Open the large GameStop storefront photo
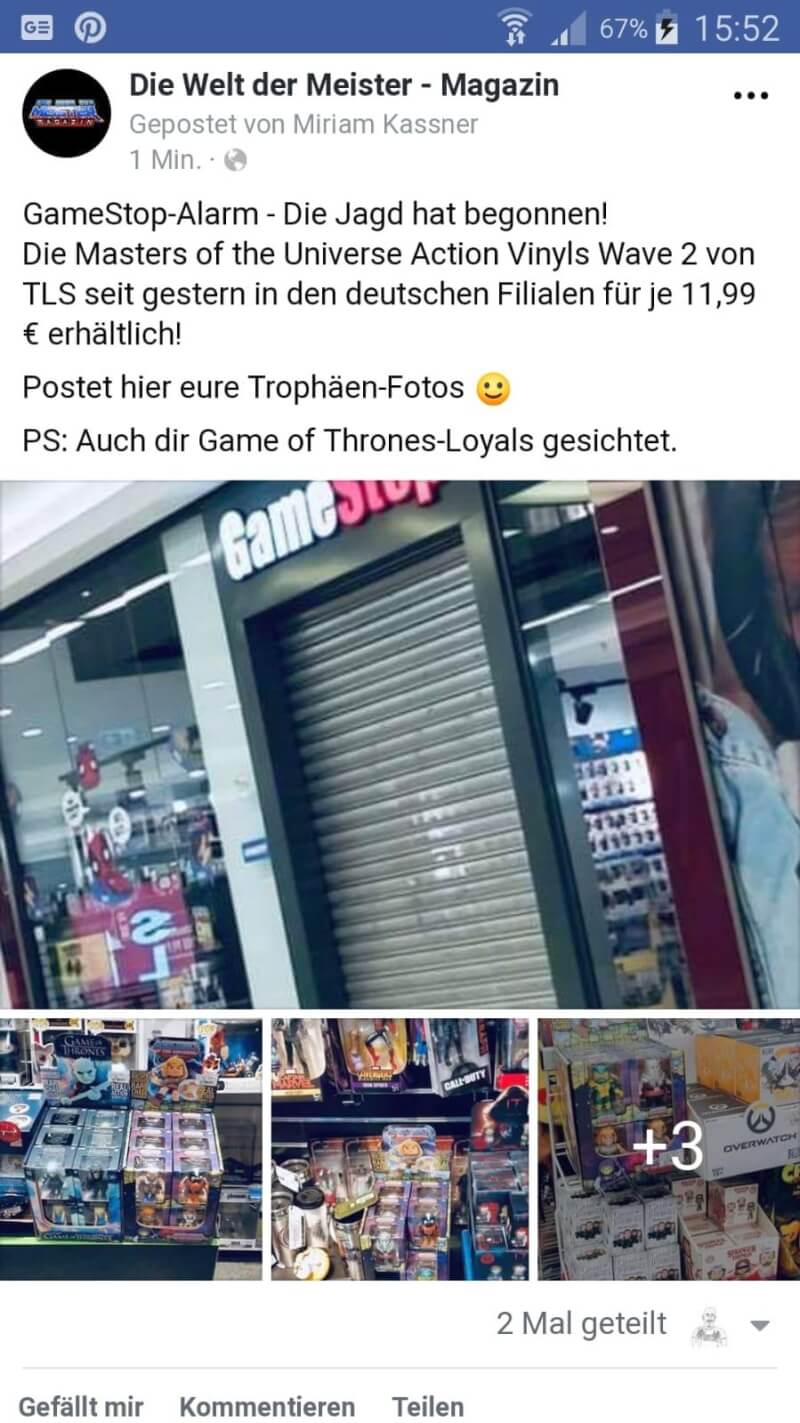Image resolution: width=800 pixels, height=1423 pixels. tap(400, 744)
